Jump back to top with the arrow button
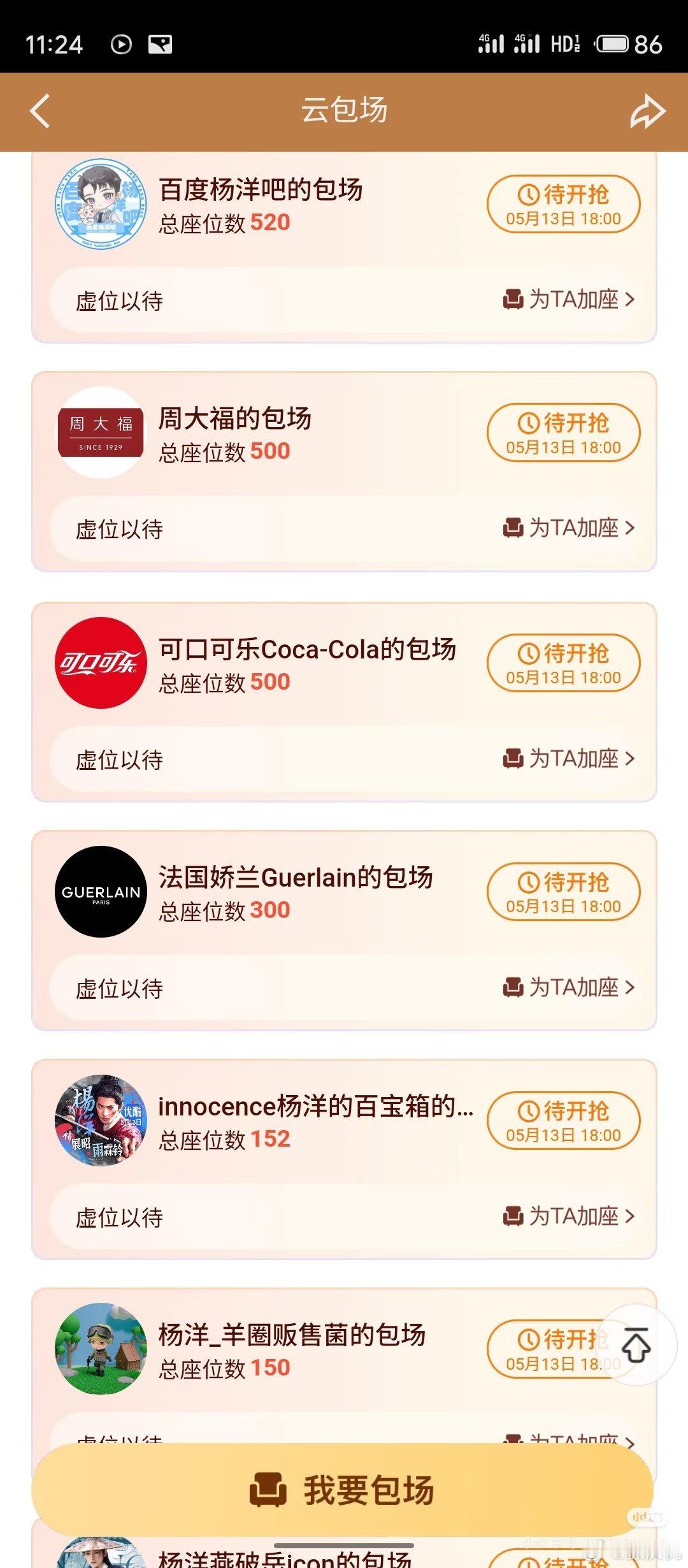The height and width of the screenshot is (1568, 688). tap(636, 1345)
